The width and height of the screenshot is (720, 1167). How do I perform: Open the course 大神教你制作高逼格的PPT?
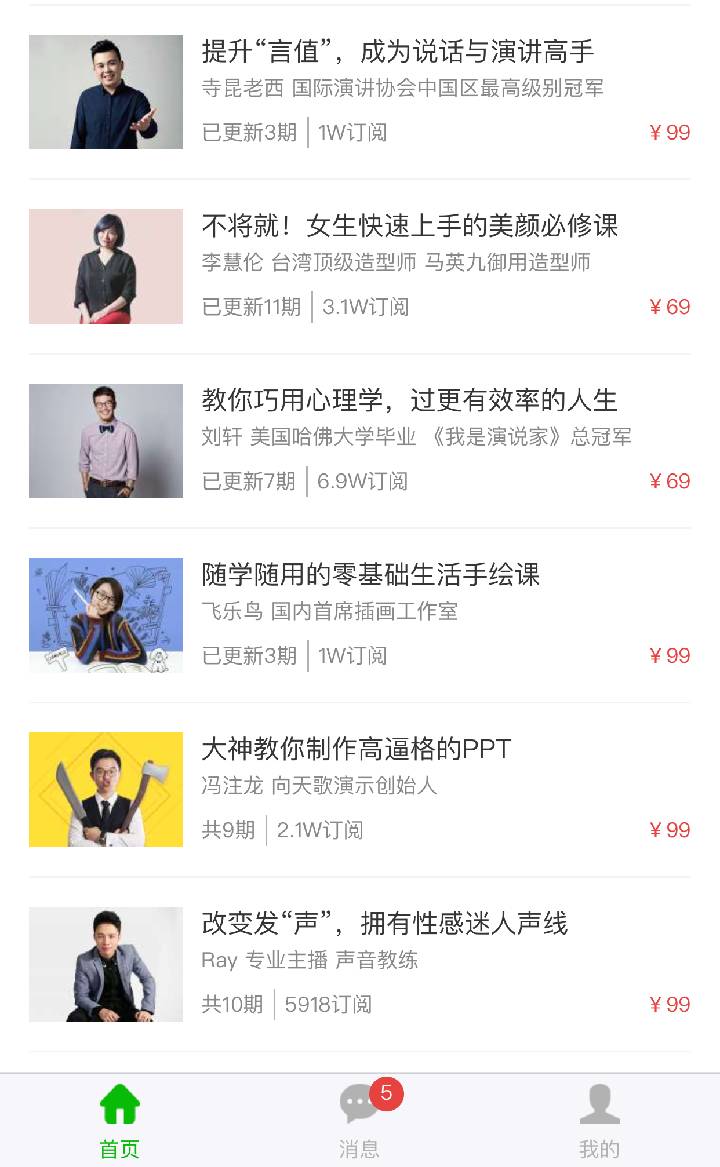click(x=357, y=749)
